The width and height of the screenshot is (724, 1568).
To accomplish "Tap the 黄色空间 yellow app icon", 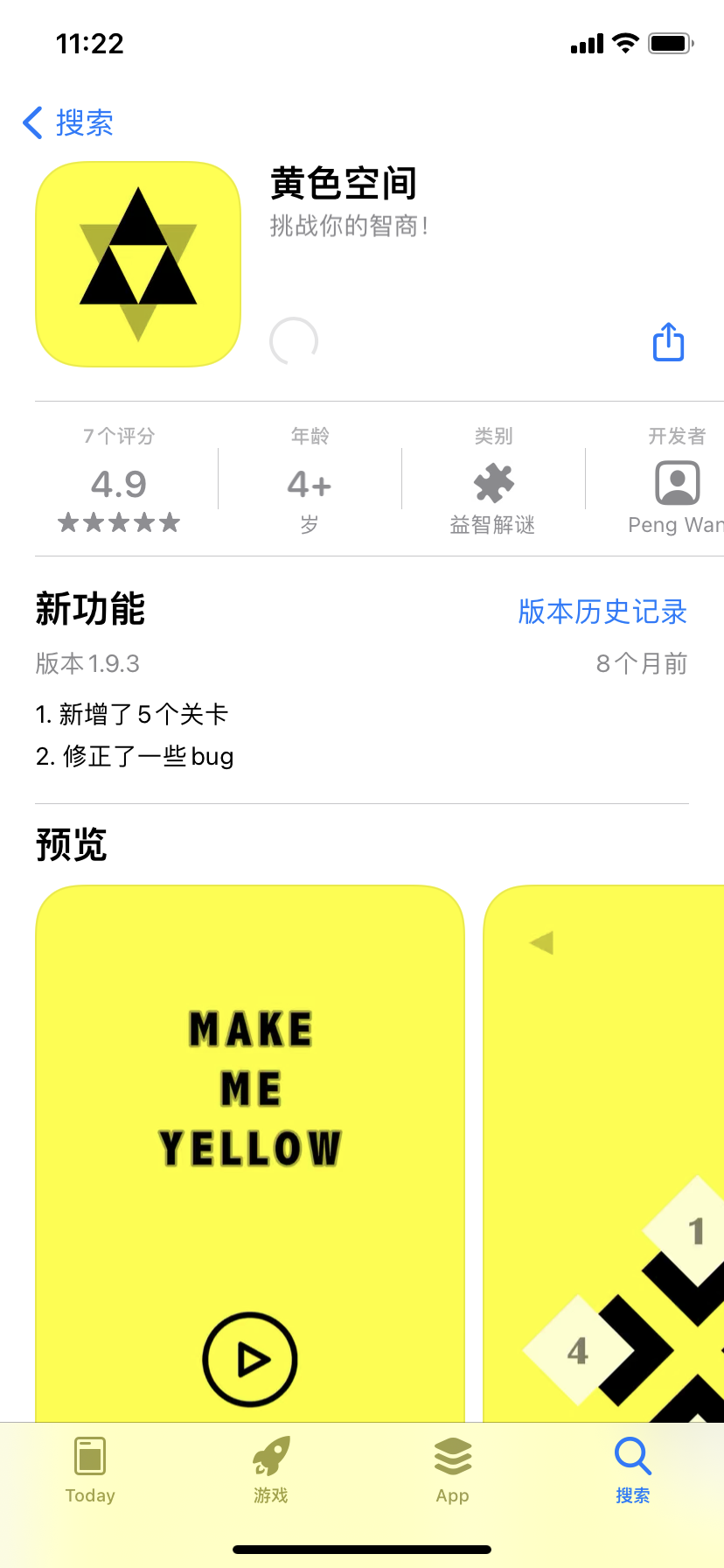I will coord(136,263).
